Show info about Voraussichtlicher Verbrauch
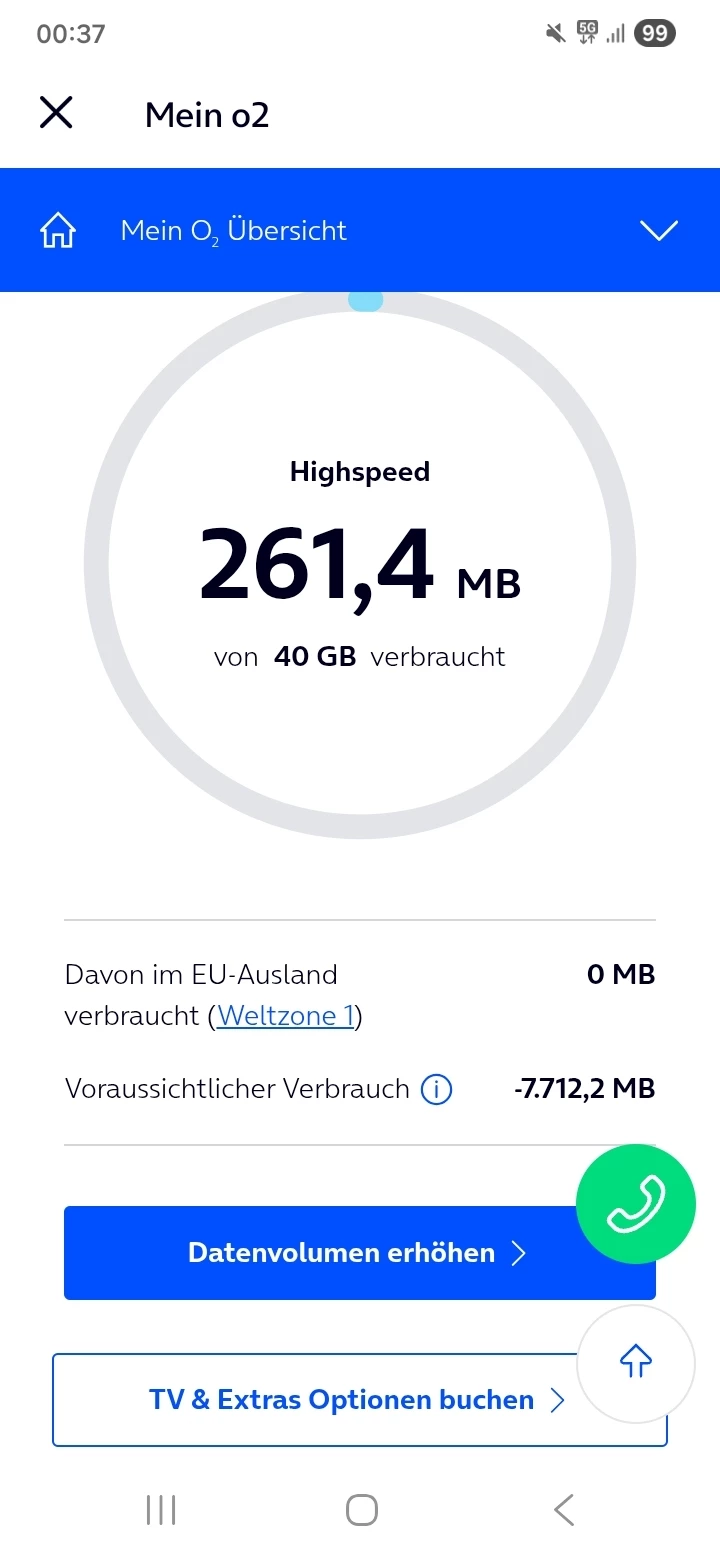The height and width of the screenshot is (1560, 720). (x=436, y=1089)
